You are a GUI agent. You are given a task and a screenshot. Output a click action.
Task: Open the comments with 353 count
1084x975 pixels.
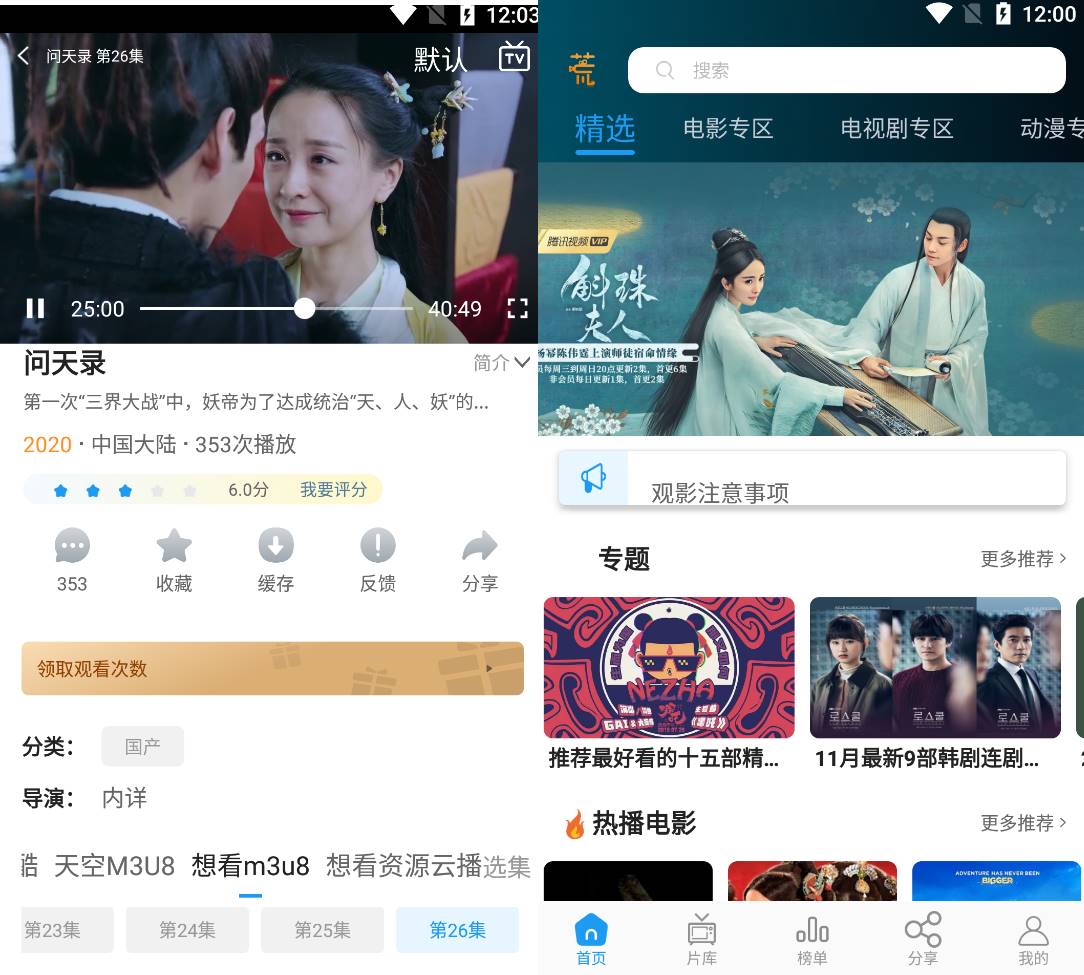point(72,560)
